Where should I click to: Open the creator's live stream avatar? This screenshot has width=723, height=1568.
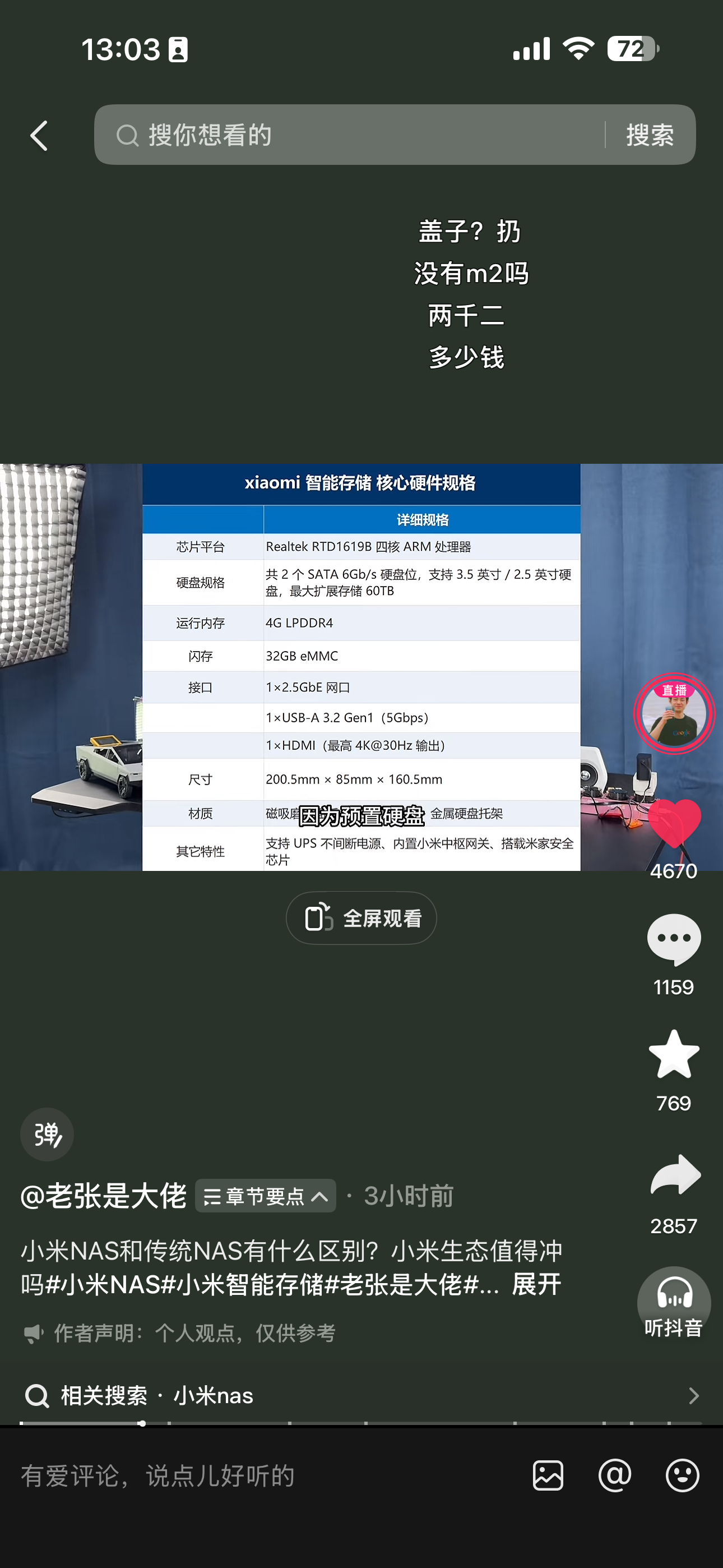(x=674, y=713)
